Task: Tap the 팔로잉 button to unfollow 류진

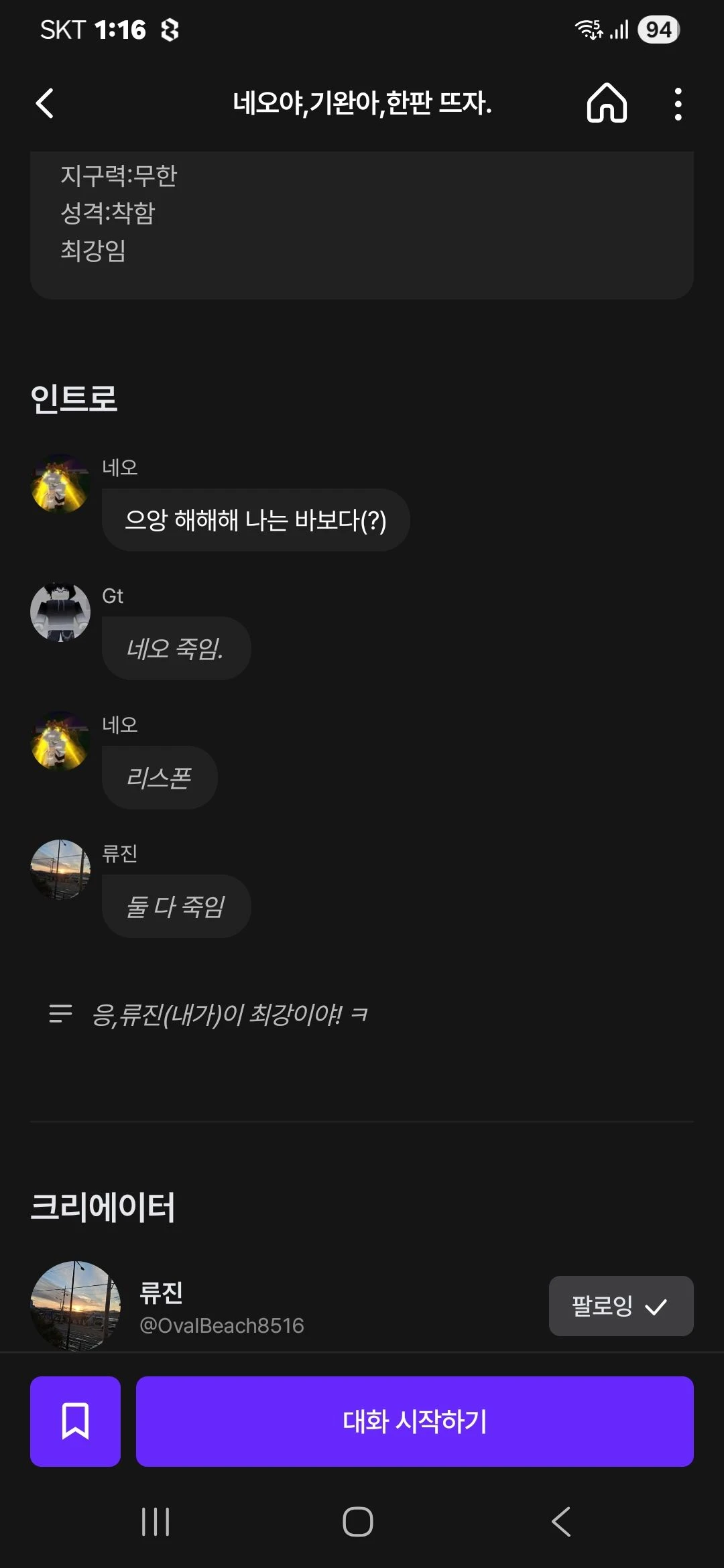Action: point(621,1306)
